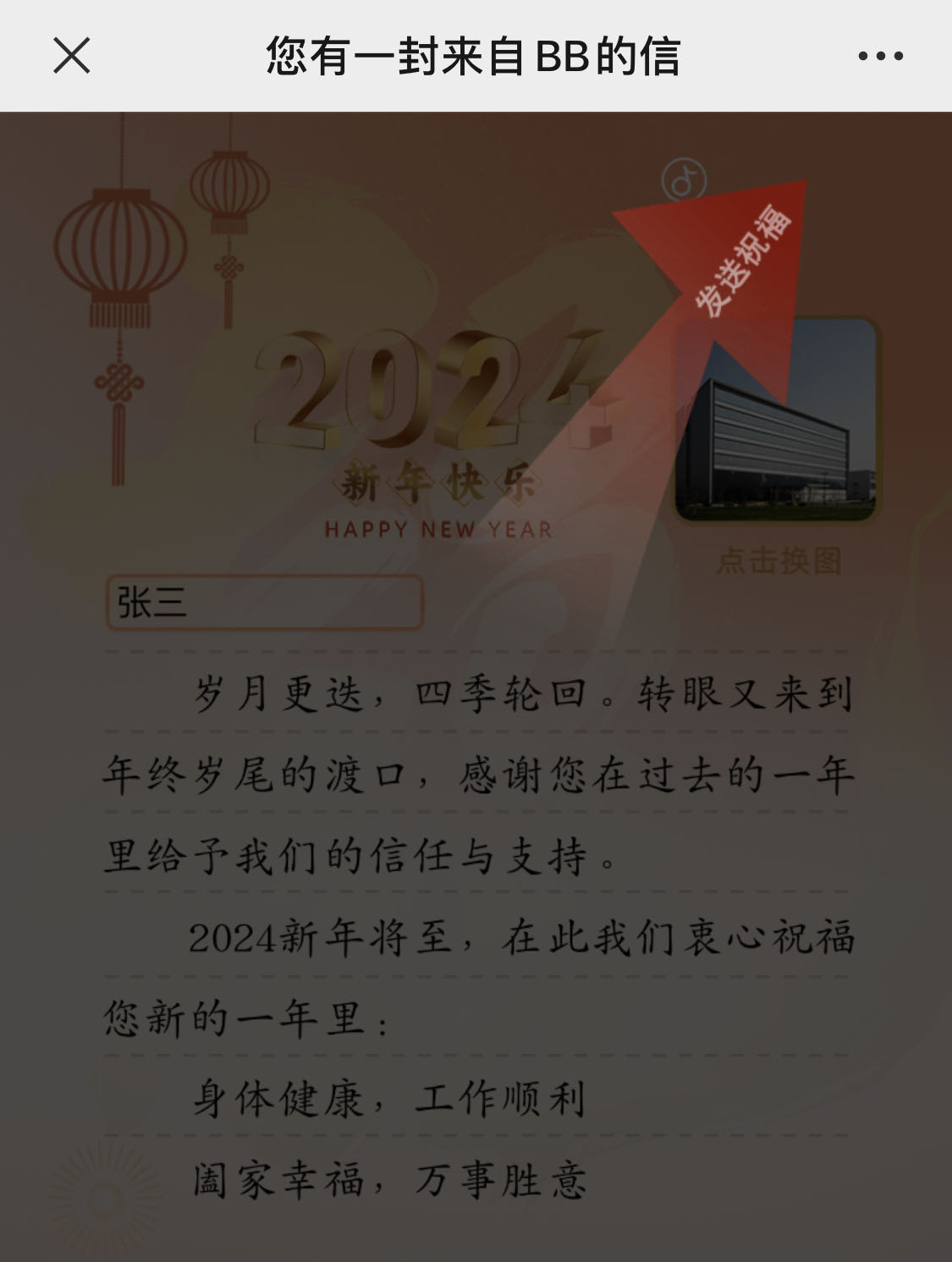The width and height of the screenshot is (952, 1262).
Task: Open the three-dot overflow menu
Action: (880, 57)
